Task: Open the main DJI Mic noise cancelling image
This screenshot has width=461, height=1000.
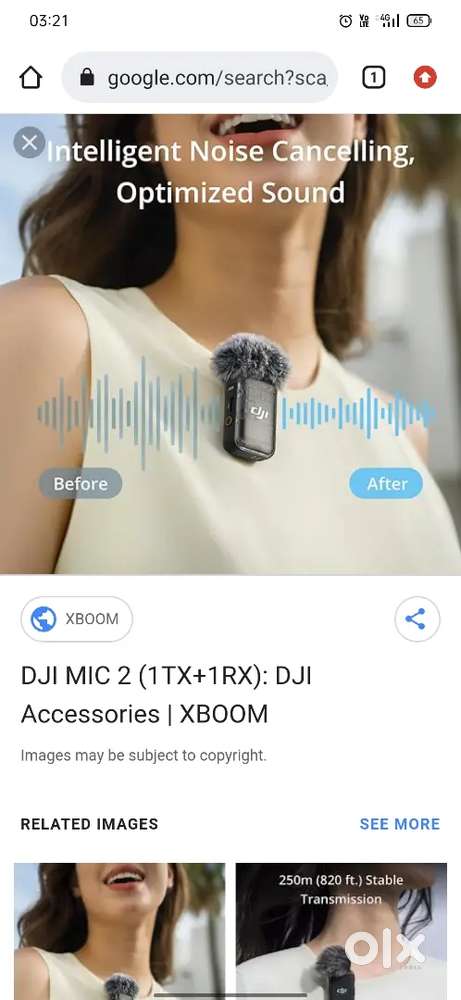Action: (x=230, y=344)
